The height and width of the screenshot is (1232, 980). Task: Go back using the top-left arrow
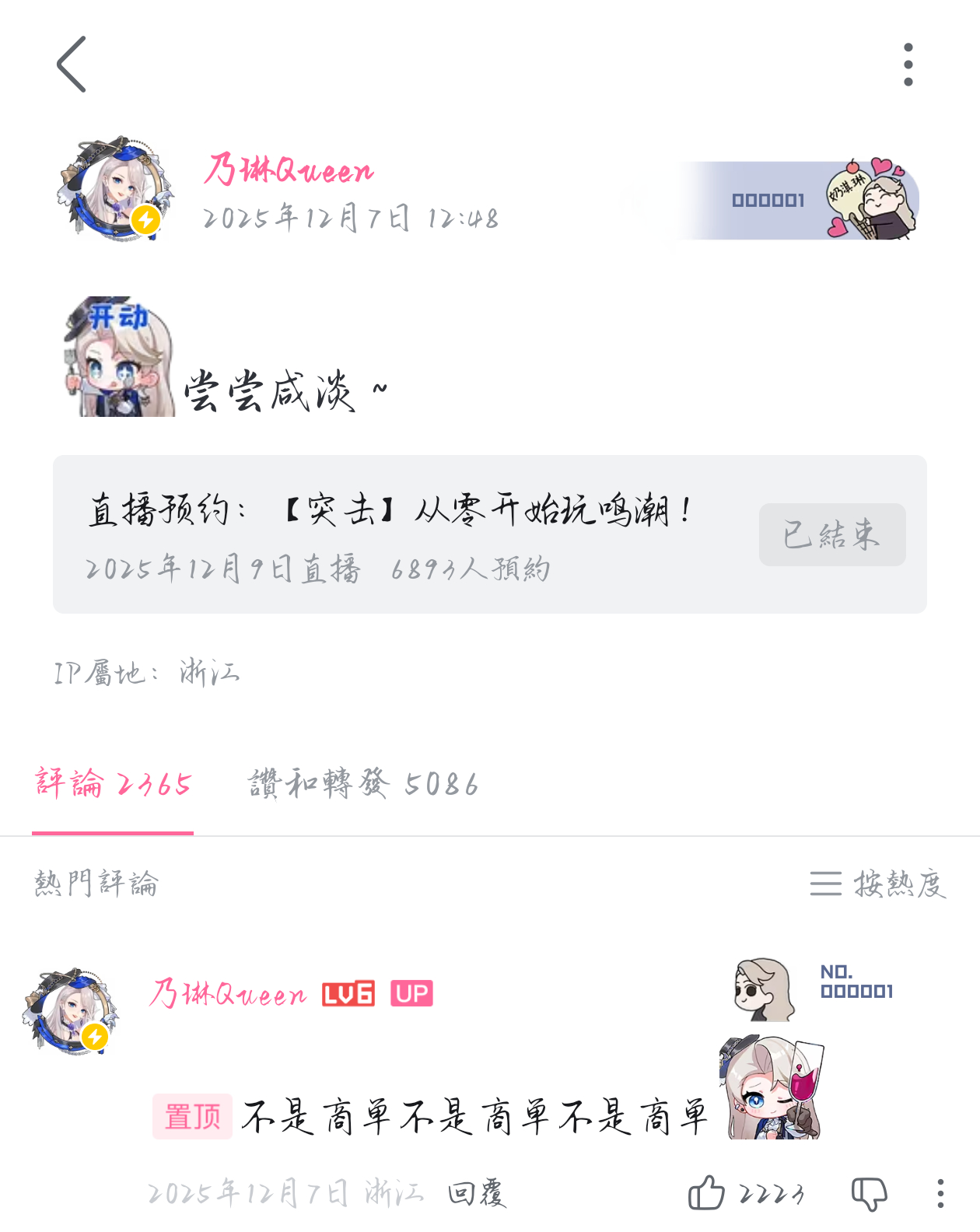point(71,65)
